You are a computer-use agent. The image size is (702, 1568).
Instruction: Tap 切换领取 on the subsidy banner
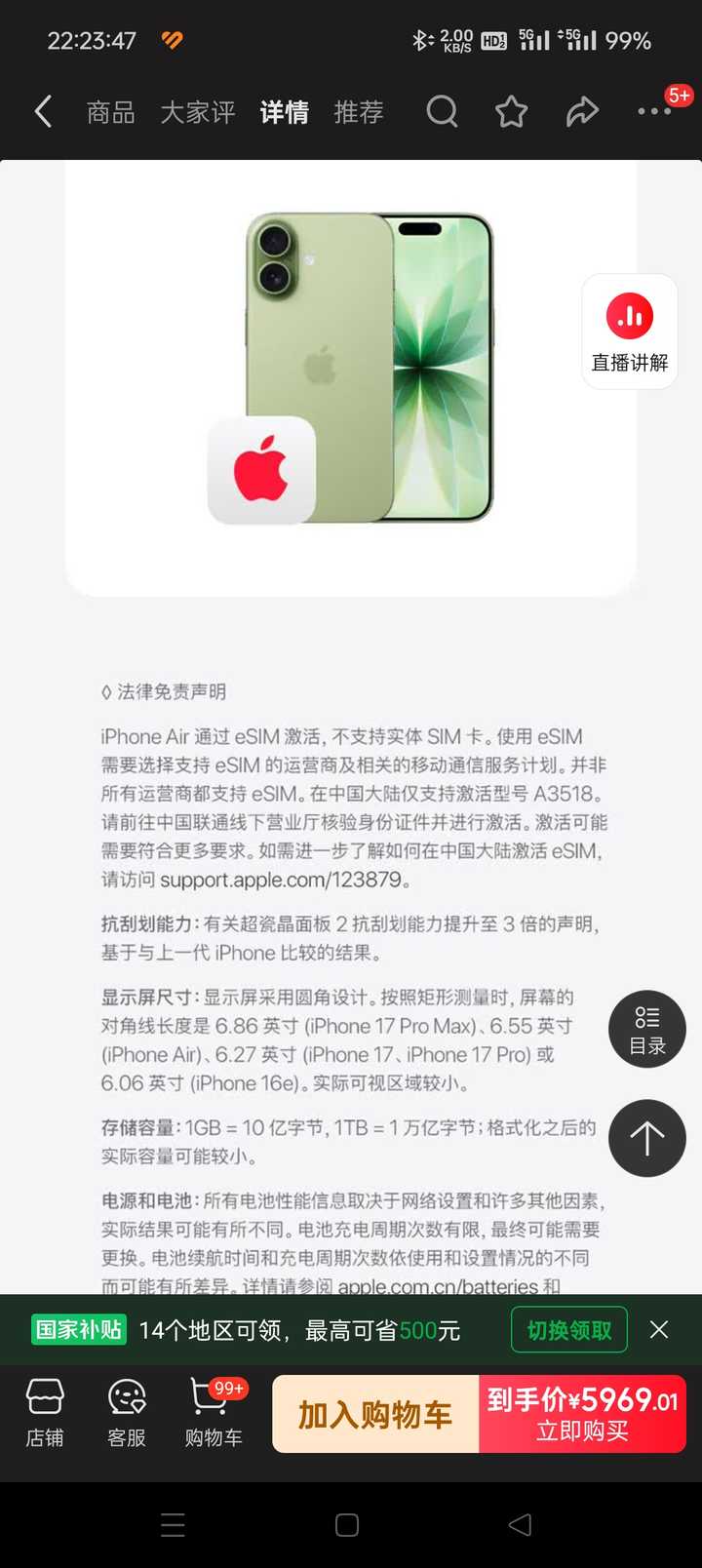point(569,1330)
